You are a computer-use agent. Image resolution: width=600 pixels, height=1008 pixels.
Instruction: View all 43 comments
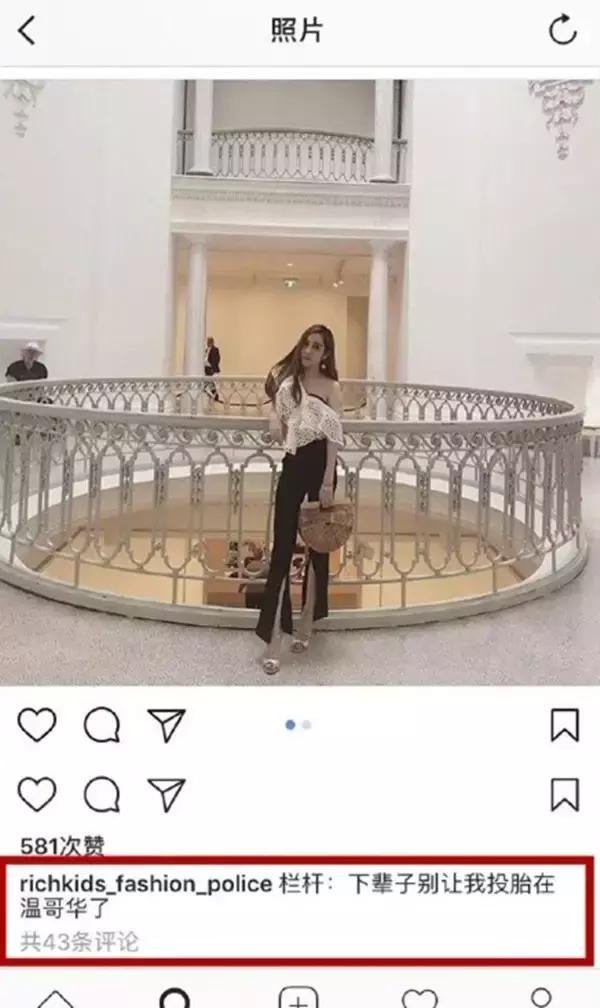[x=80, y=941]
